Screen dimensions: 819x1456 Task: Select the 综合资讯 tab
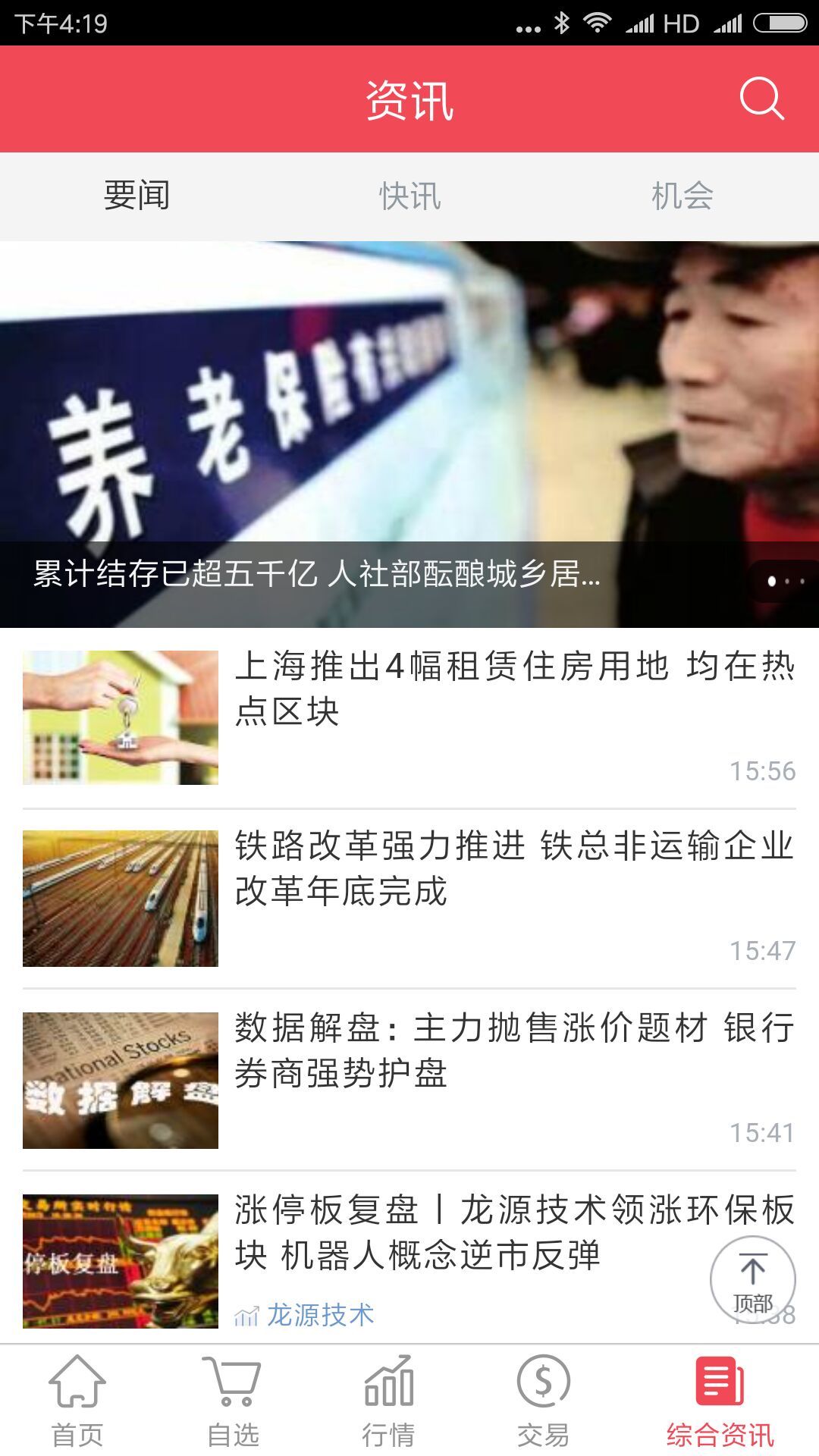point(720,1401)
